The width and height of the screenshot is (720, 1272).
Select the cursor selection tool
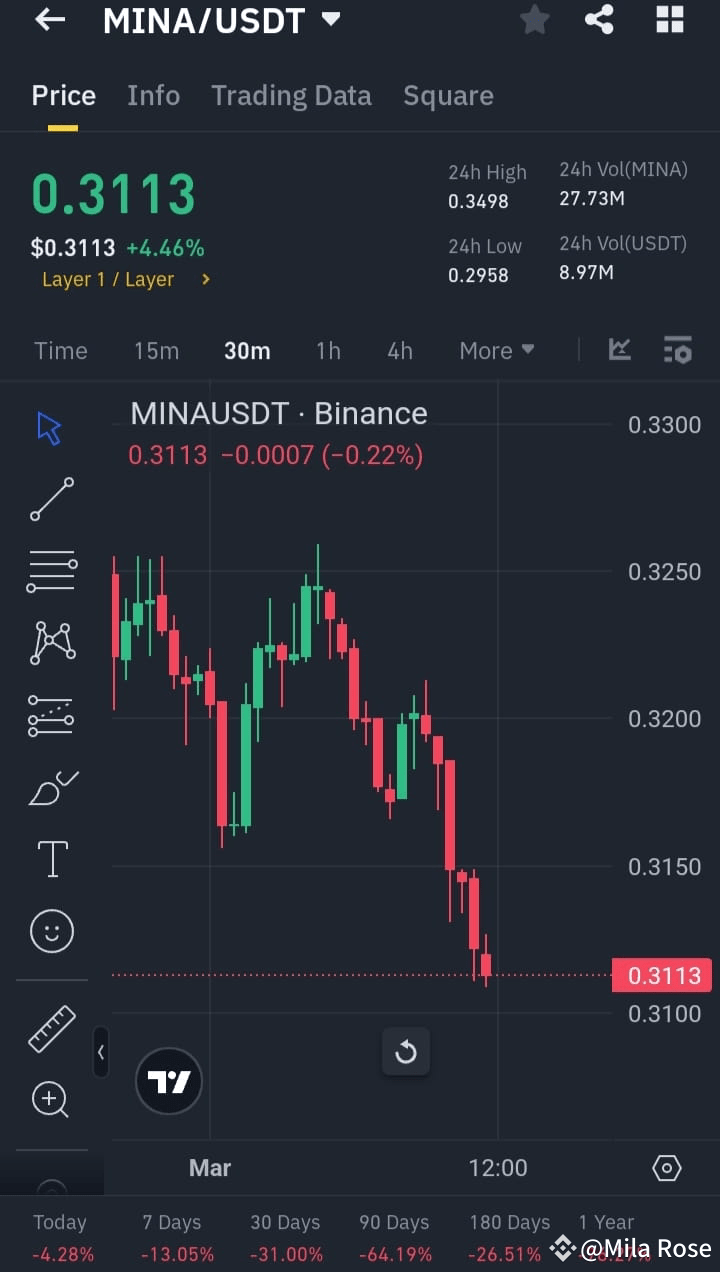[x=48, y=426]
